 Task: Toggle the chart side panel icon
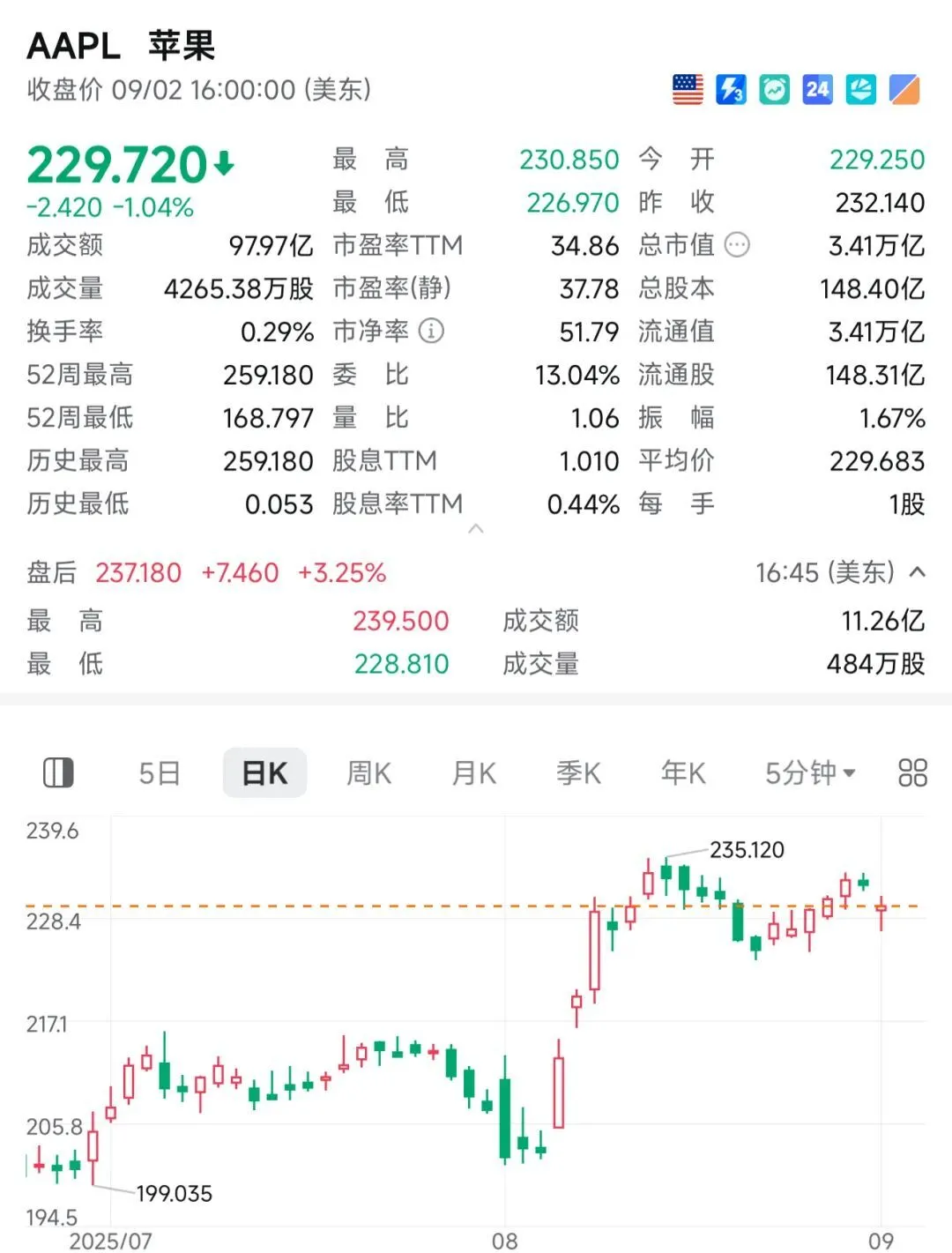click(58, 773)
